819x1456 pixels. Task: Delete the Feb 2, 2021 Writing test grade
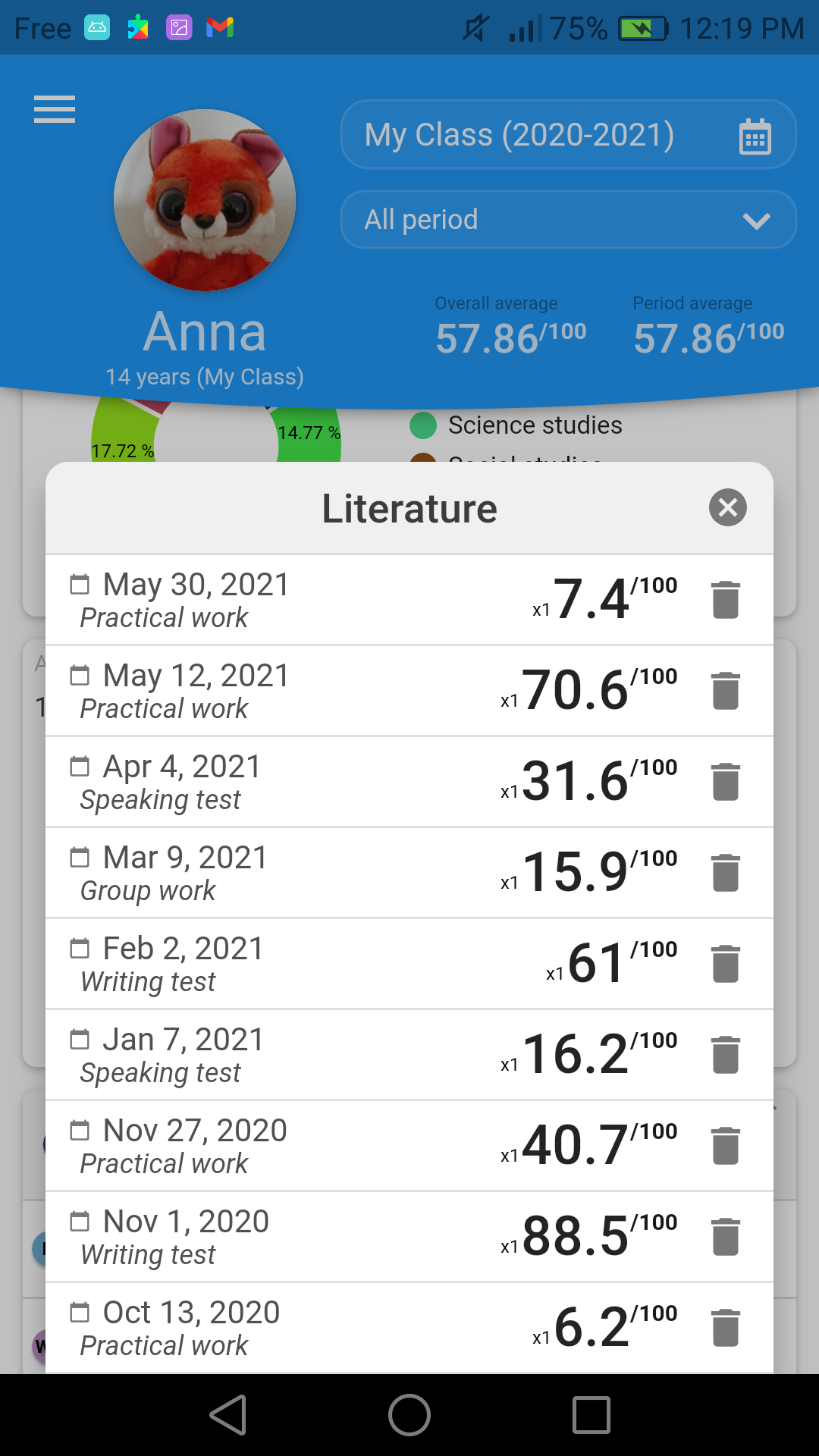(x=726, y=964)
